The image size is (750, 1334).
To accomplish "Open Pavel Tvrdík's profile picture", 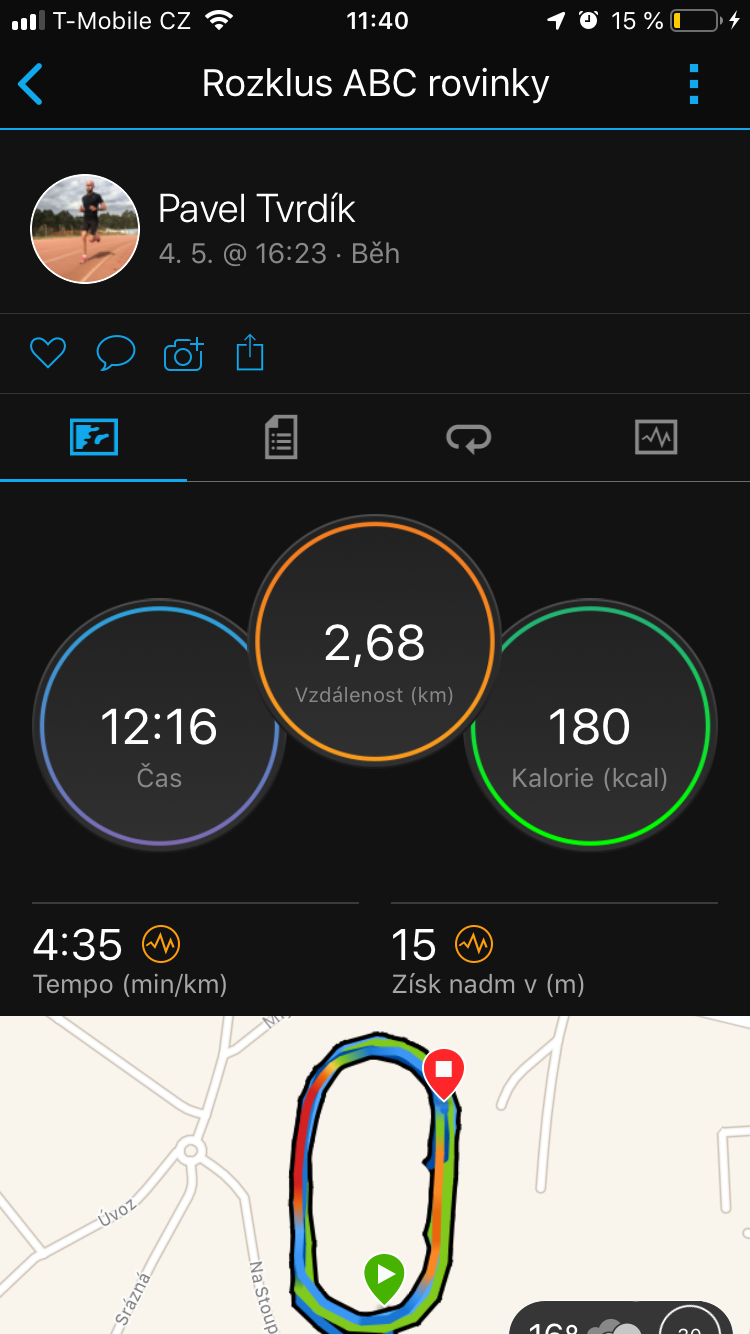I will pyautogui.click(x=85, y=229).
